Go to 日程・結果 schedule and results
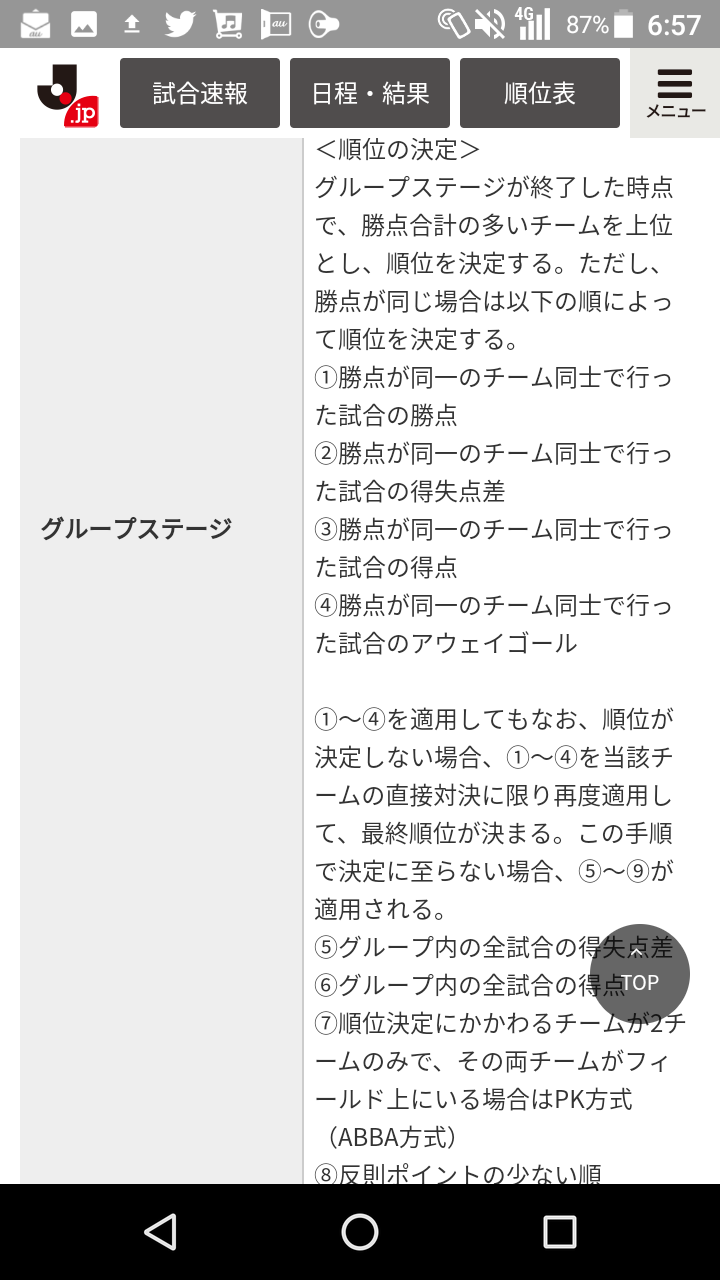 370,94
